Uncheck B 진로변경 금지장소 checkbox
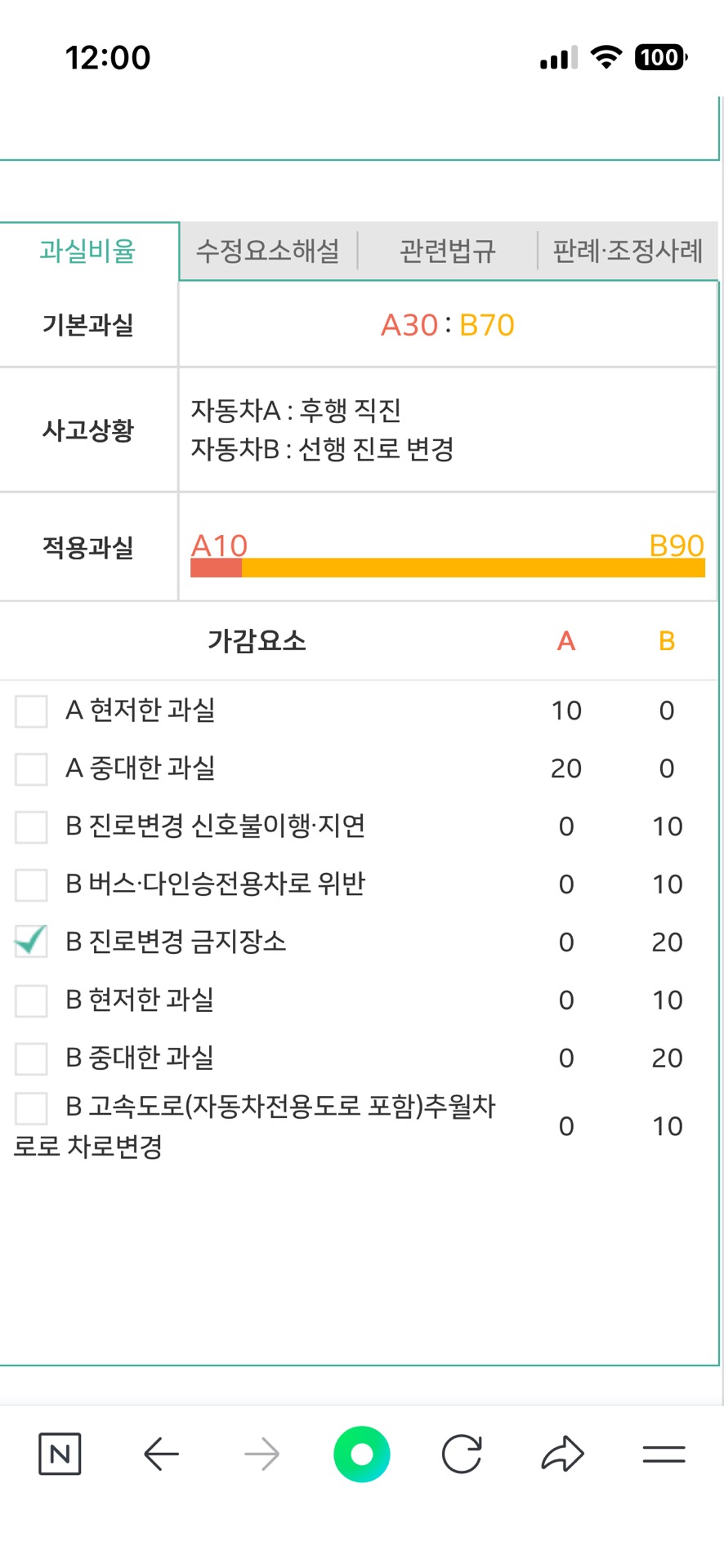 coord(31,942)
